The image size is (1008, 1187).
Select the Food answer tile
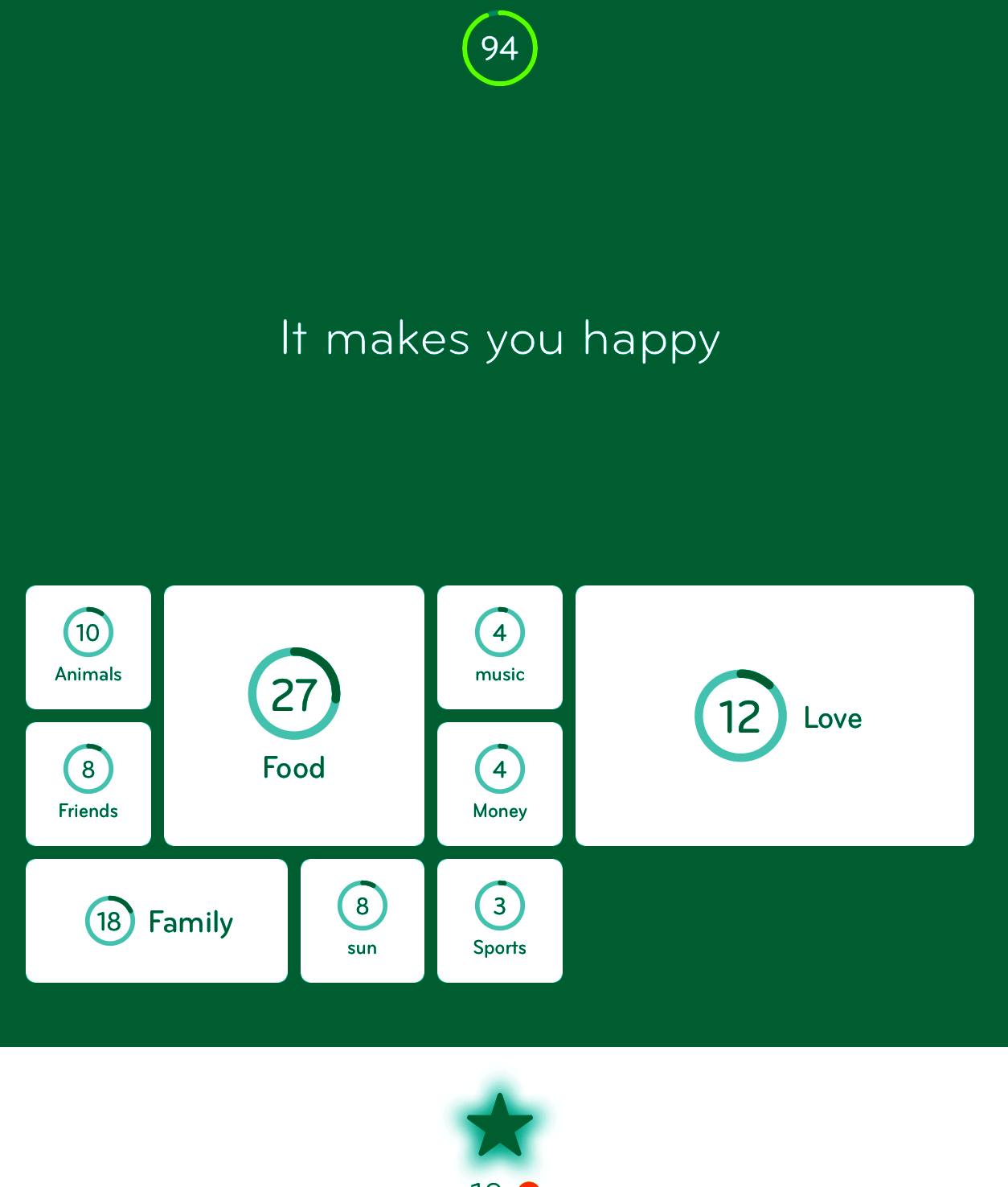294,716
